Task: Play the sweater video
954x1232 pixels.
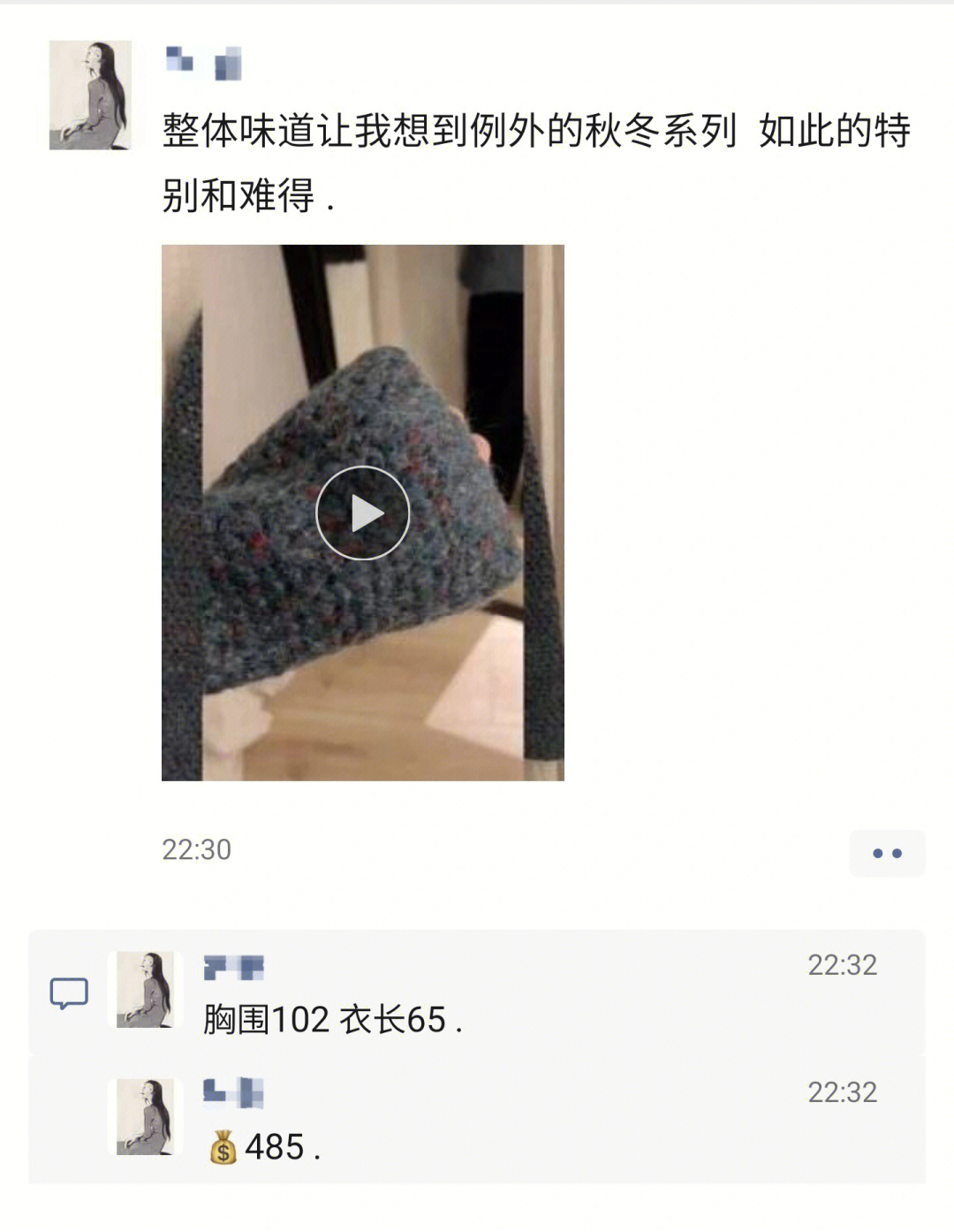Action: 362,513
